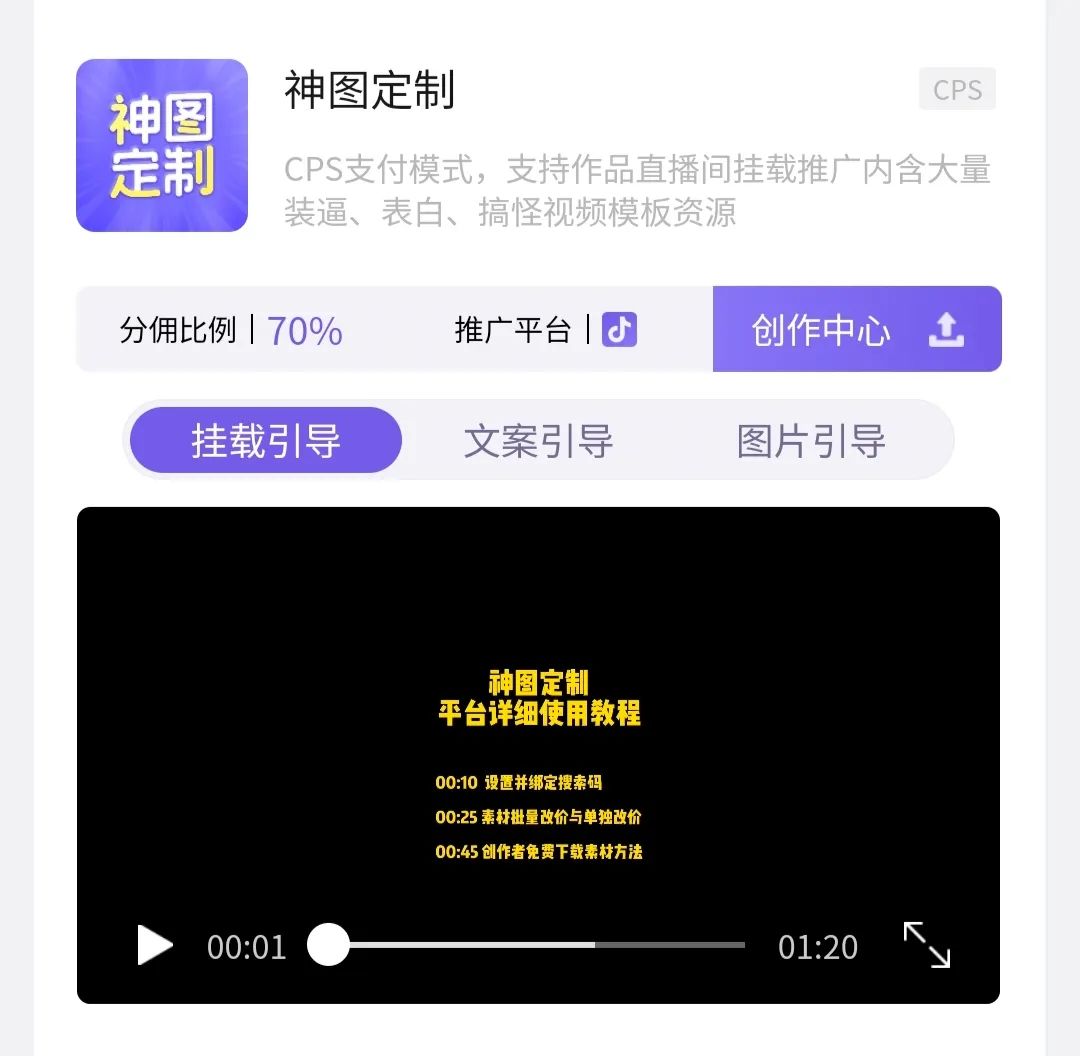The height and width of the screenshot is (1056, 1080).
Task: Select the 挂载引导 tab
Action: (266, 441)
